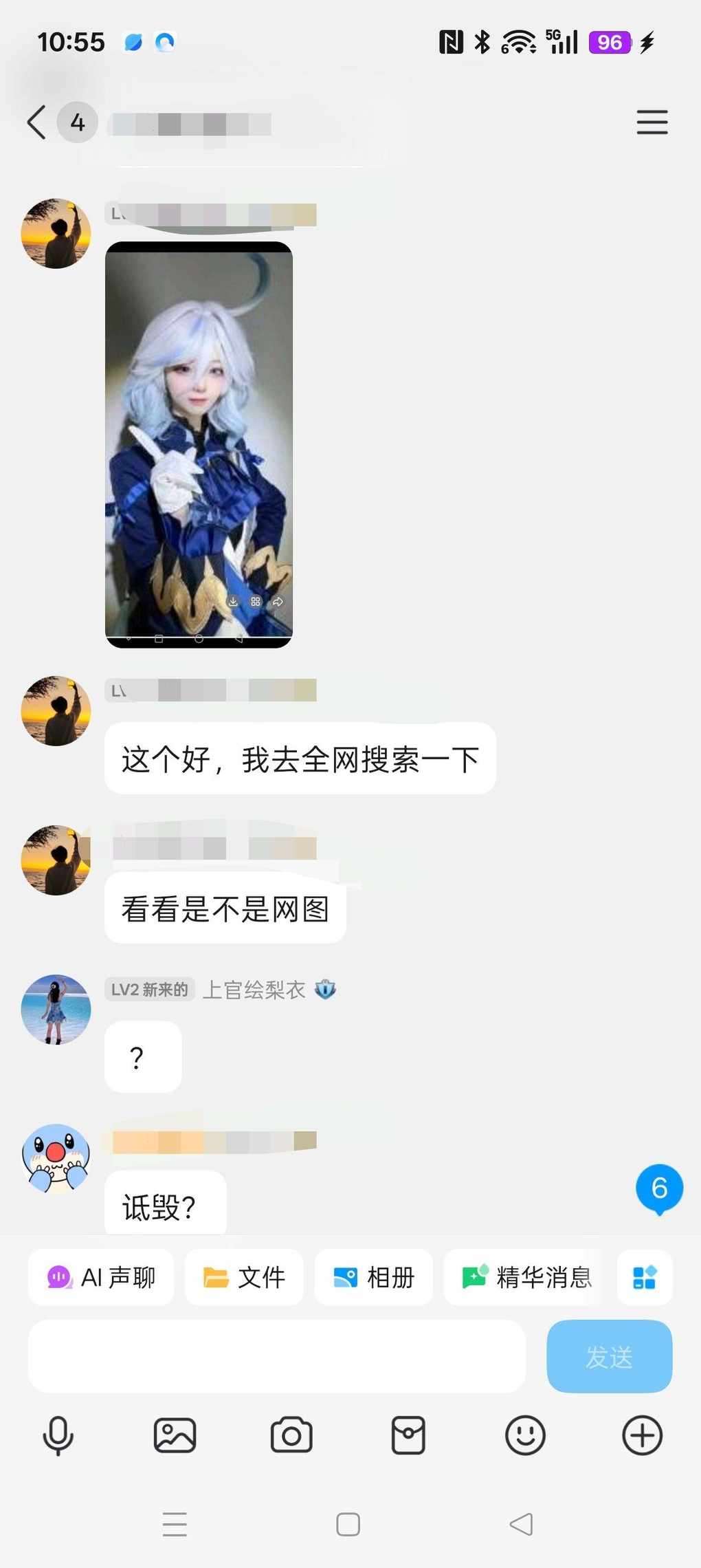Open AI 声聊 shortcut
This screenshot has height=1568, width=701.
pyautogui.click(x=101, y=1277)
